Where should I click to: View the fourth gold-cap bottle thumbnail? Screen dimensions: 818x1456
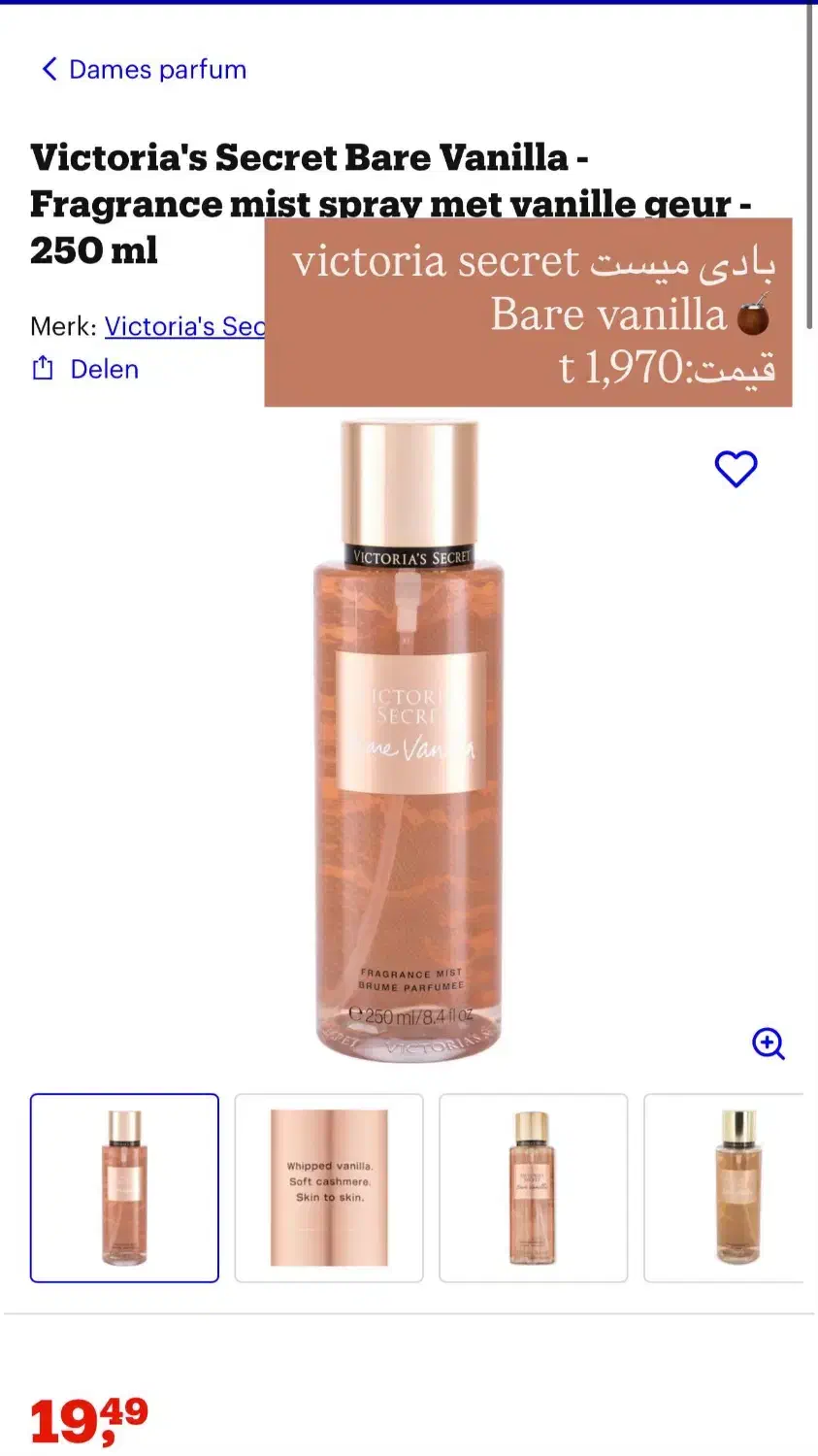click(x=724, y=1188)
